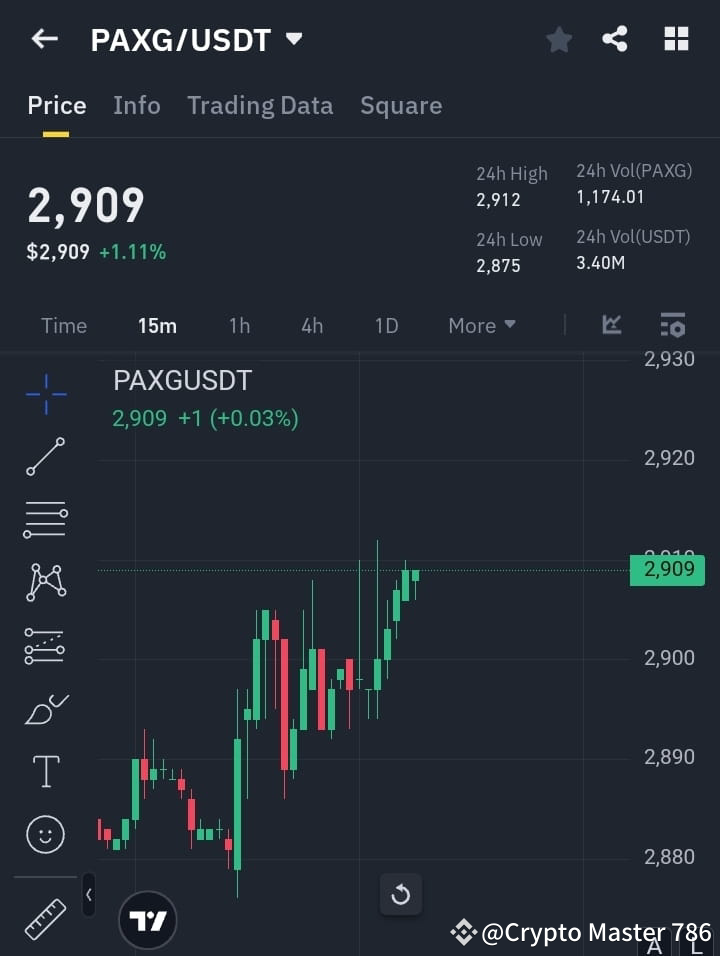Switch to the Trading Data tab

point(260,105)
